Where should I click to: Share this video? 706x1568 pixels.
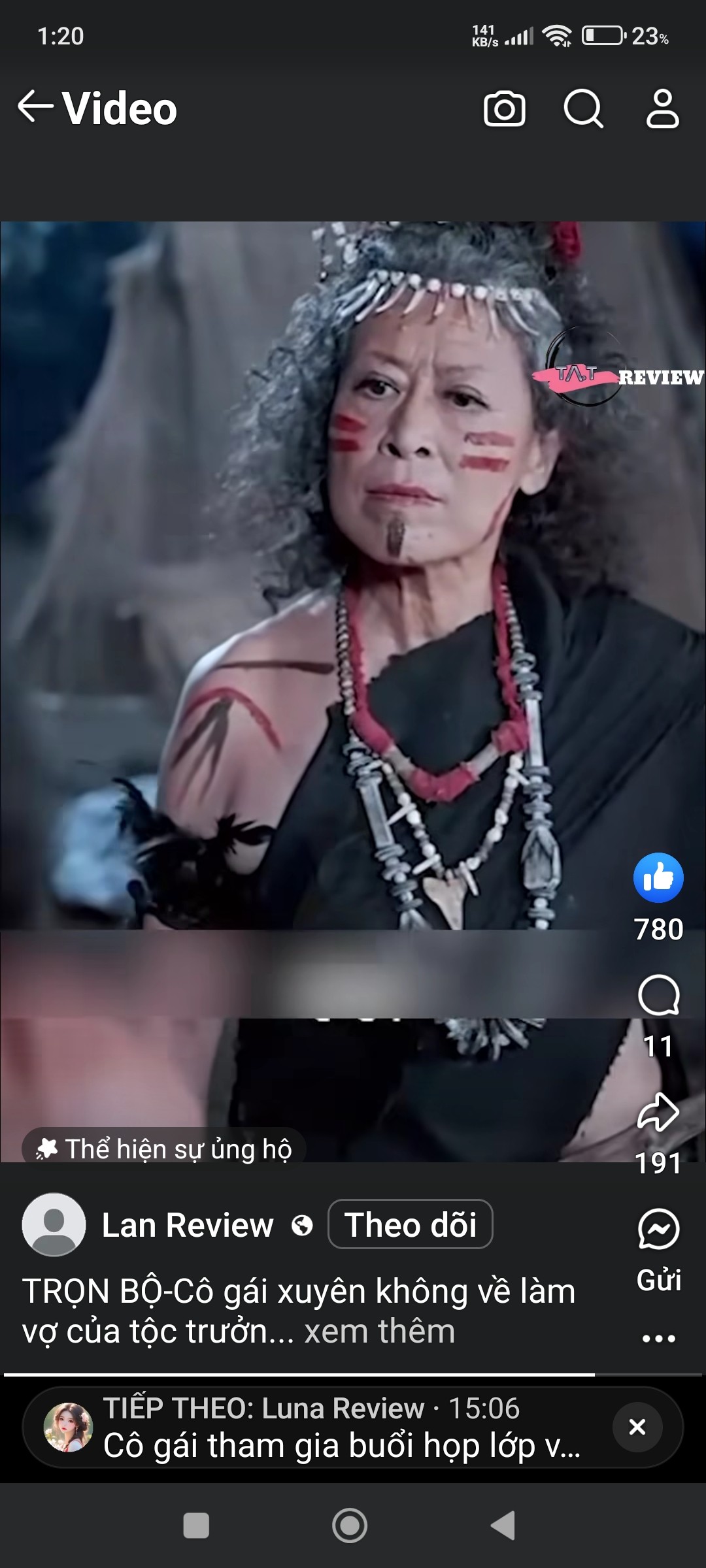(658, 1113)
